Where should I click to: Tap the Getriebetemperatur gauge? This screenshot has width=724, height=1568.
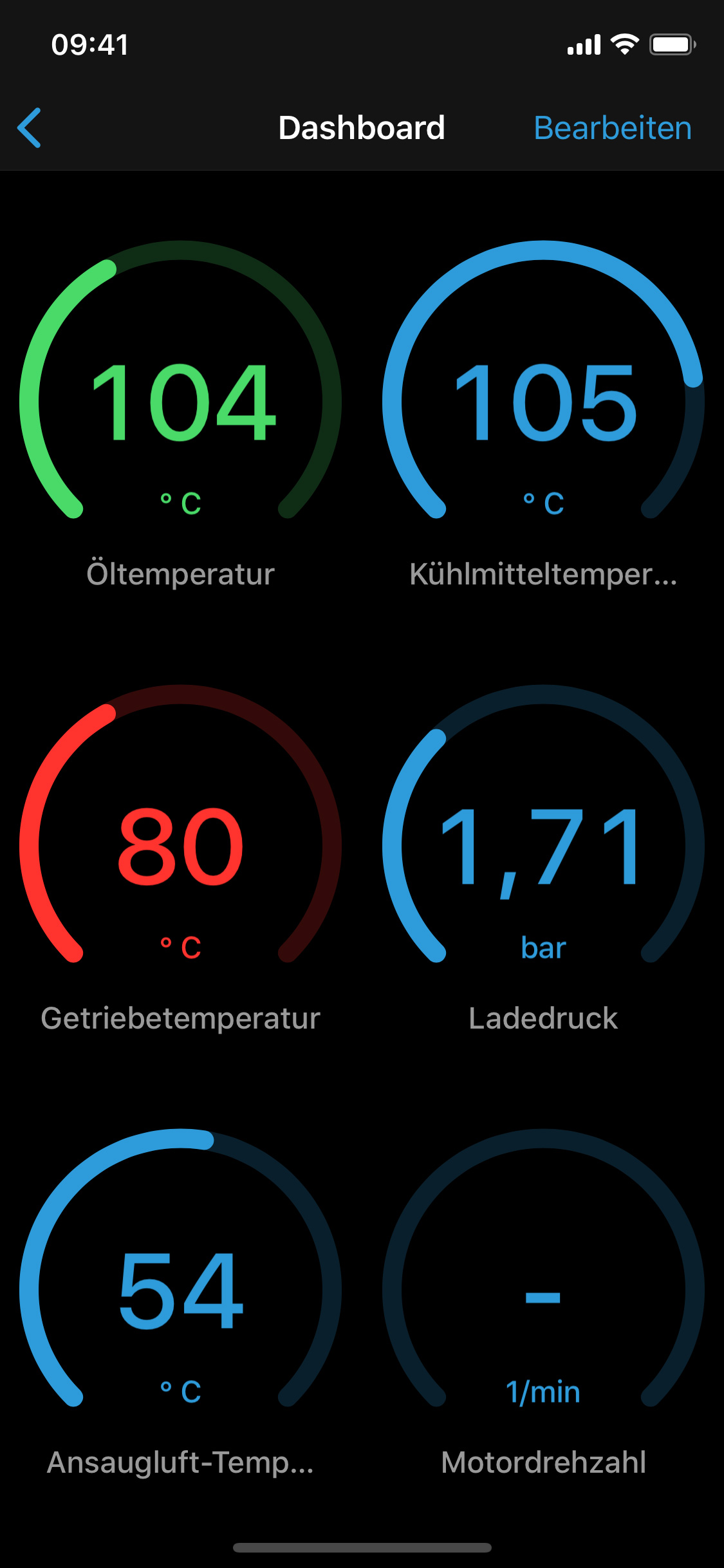click(181, 850)
